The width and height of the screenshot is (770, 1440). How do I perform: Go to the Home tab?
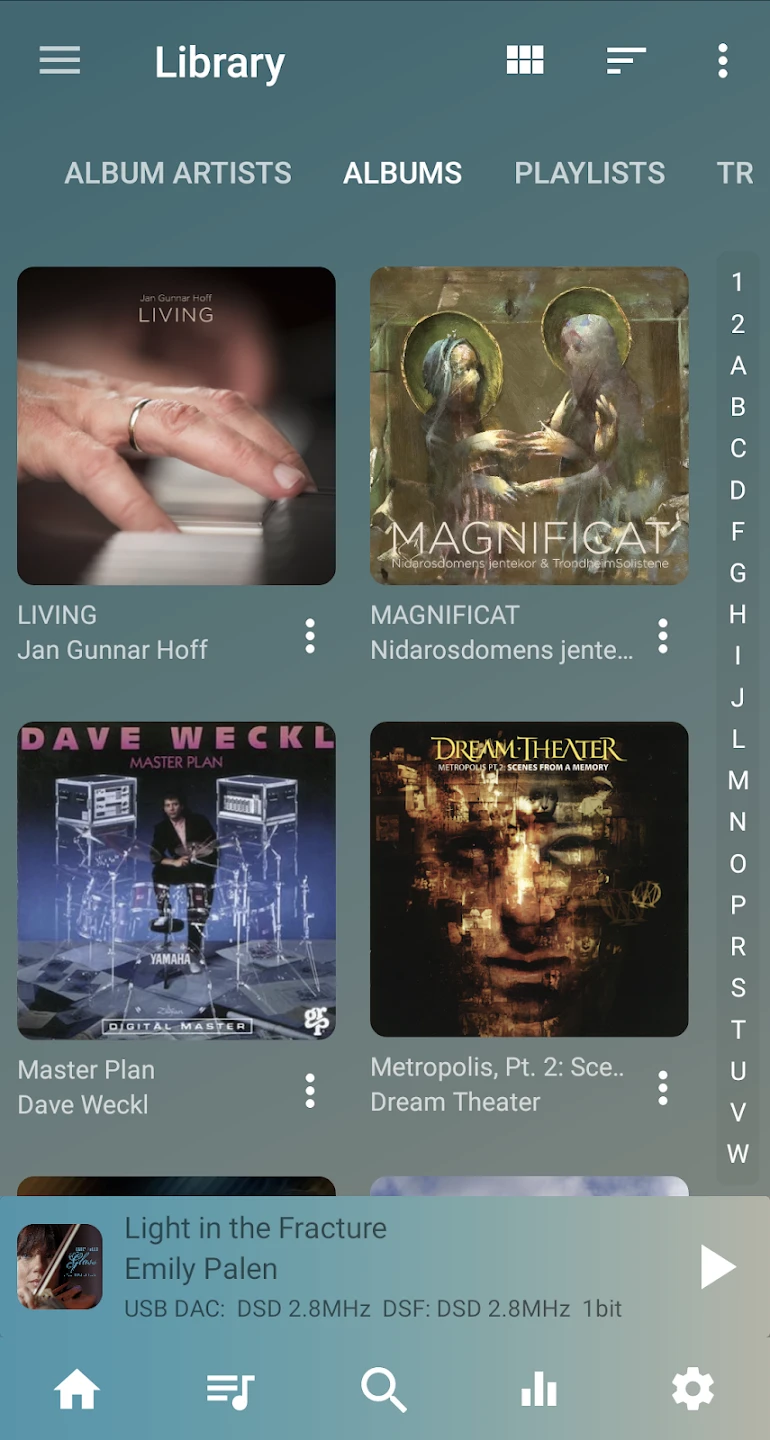click(x=77, y=1390)
